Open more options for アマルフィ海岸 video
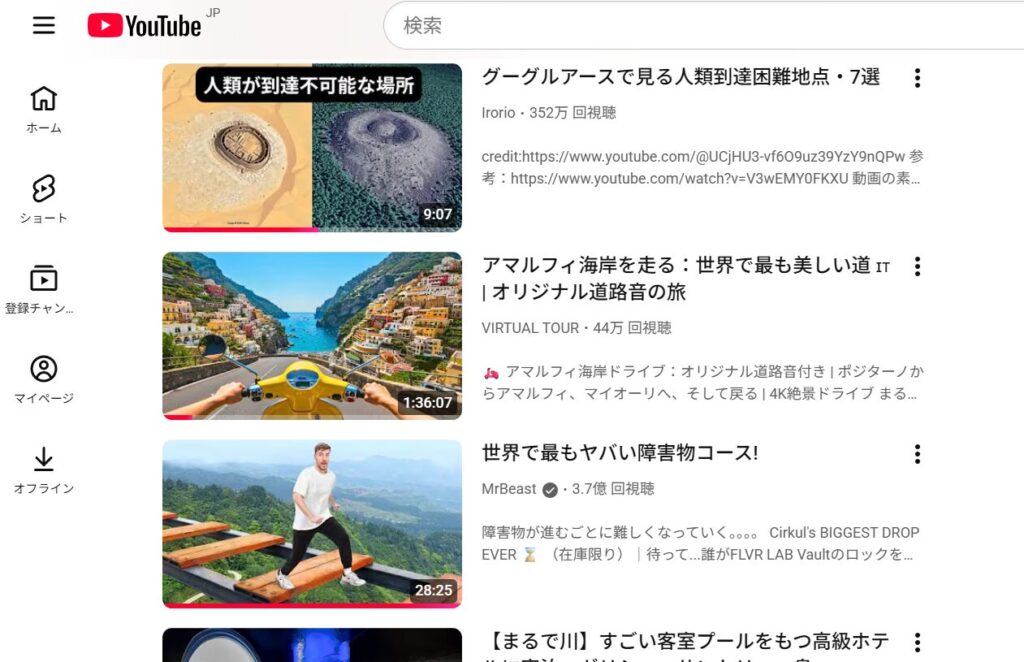The image size is (1024, 662). pyautogui.click(x=916, y=266)
